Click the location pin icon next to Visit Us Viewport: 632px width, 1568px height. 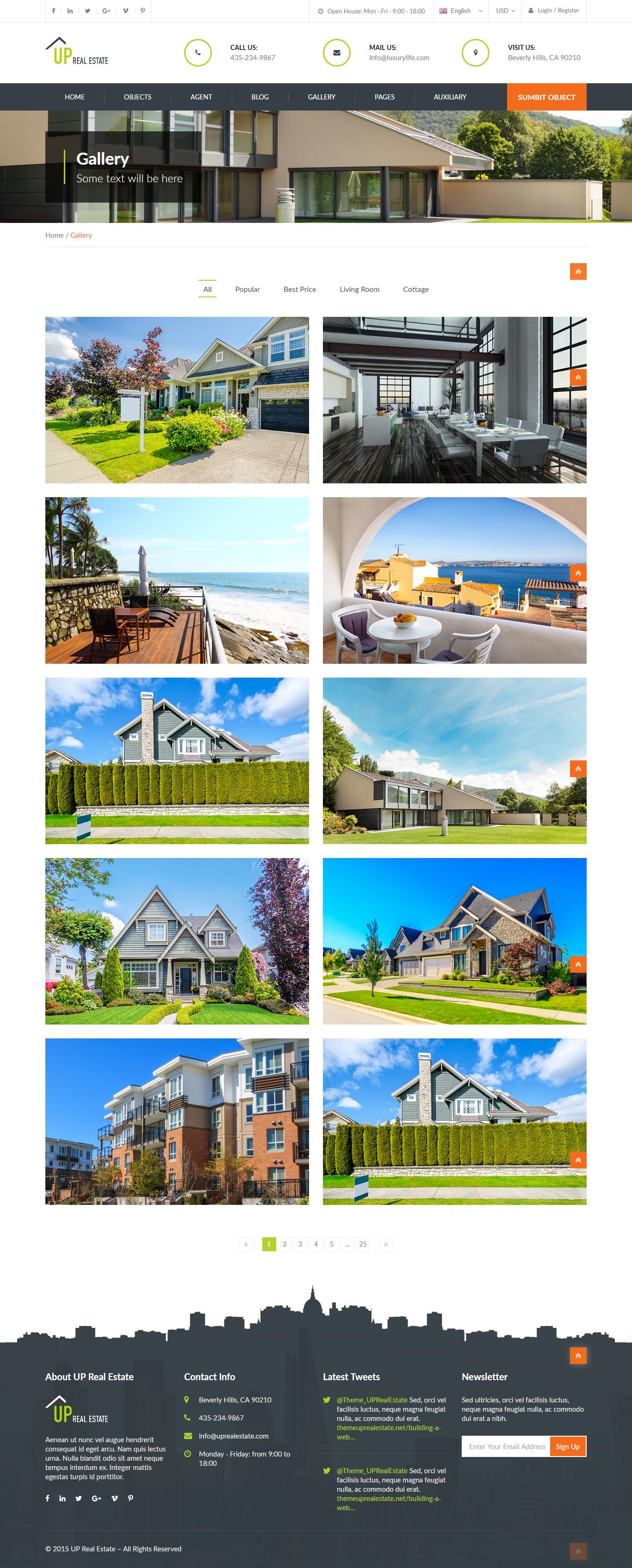475,53
